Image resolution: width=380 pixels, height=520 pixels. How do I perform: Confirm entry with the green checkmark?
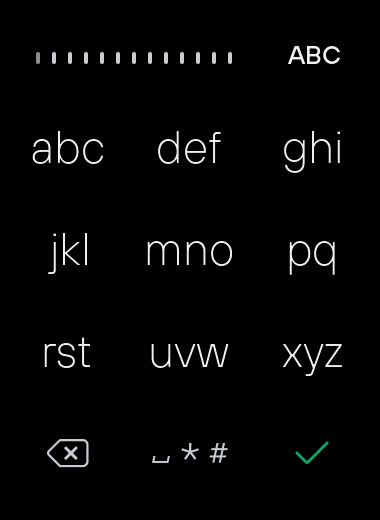click(x=312, y=453)
